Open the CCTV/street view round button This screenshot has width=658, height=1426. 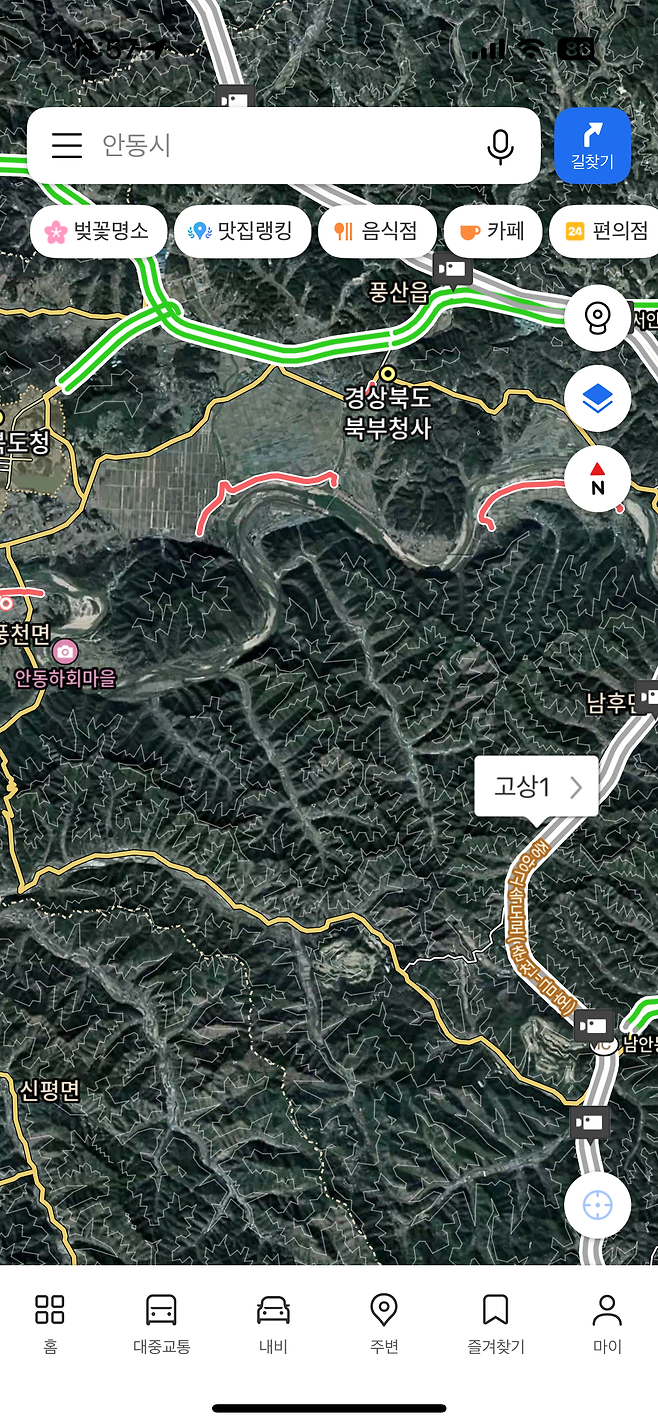[x=597, y=319]
